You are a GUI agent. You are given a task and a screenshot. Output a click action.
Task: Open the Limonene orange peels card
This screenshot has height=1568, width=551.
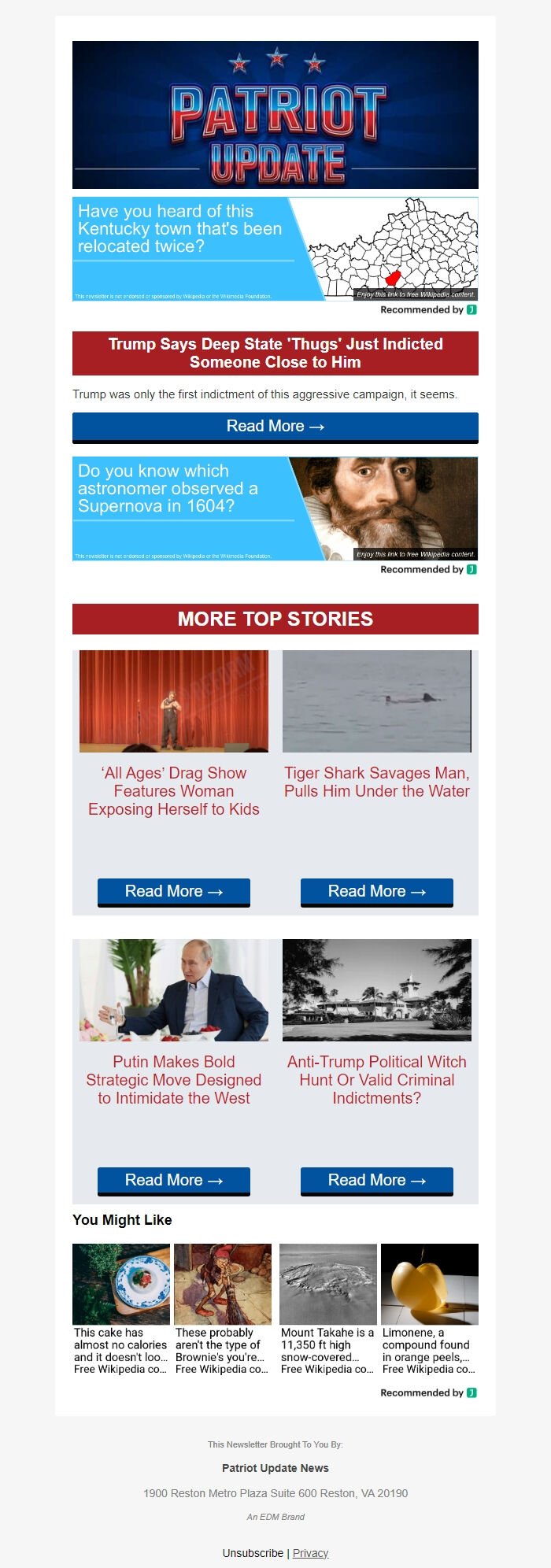pyautogui.click(x=430, y=1310)
